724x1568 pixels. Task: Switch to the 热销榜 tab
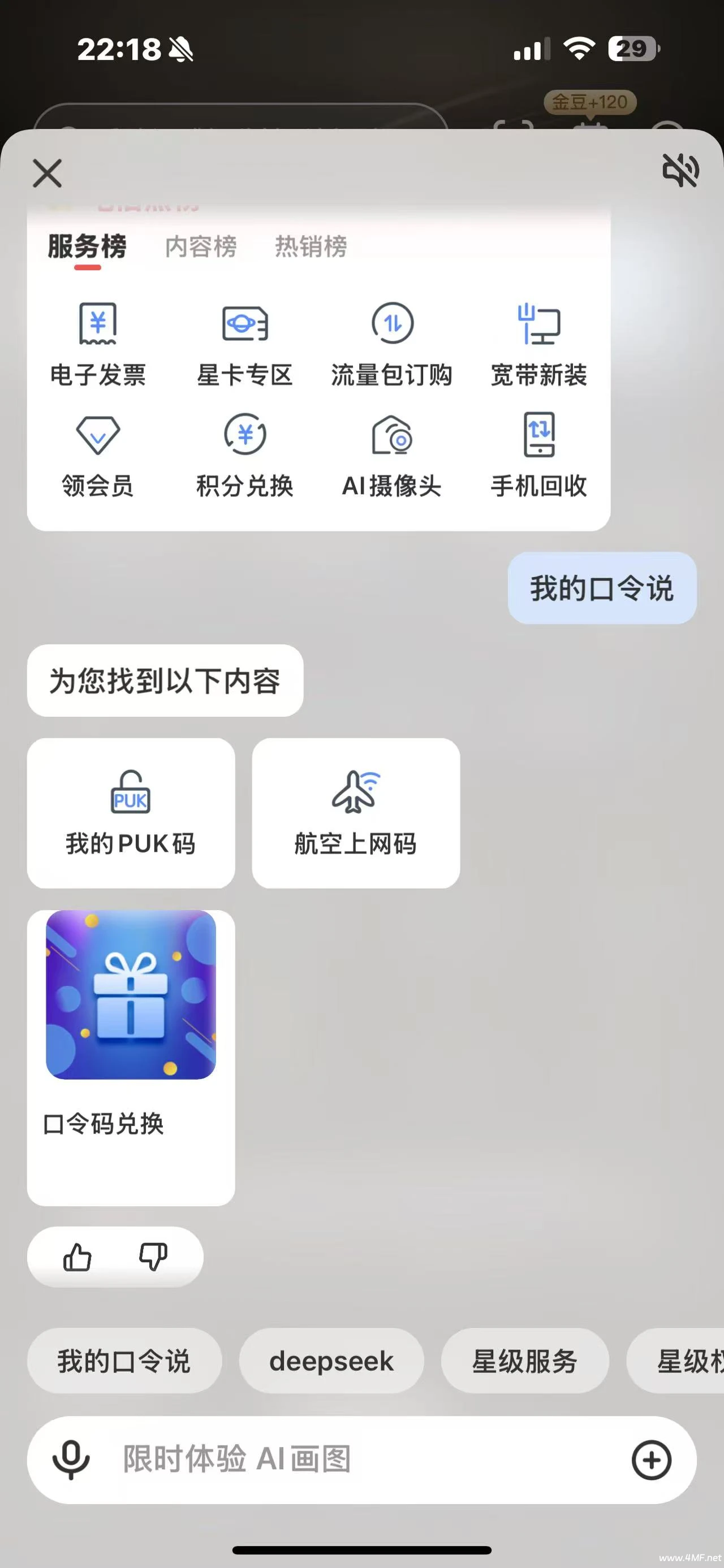click(311, 246)
